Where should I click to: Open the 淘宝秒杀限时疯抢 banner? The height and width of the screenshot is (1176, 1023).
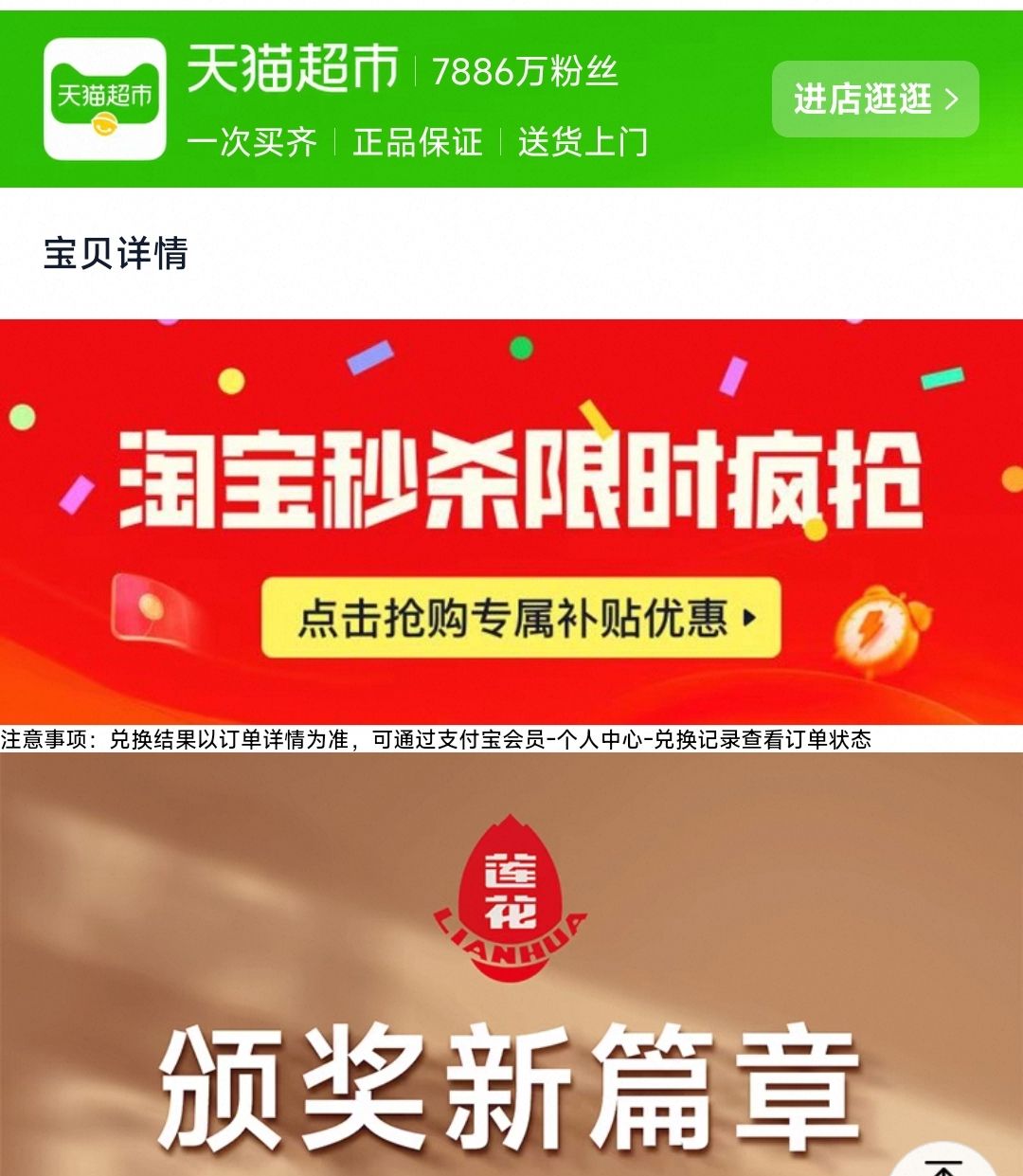519,479
